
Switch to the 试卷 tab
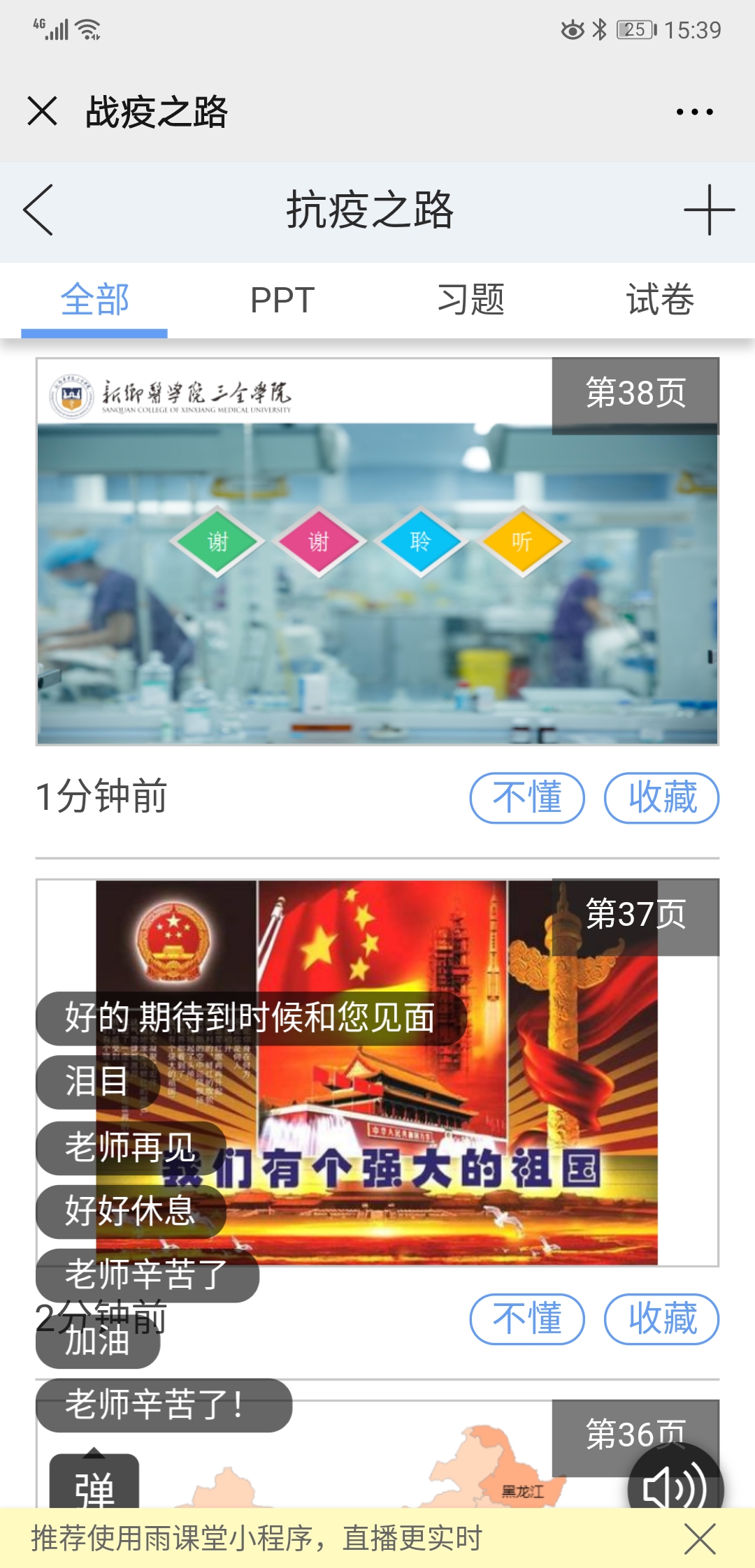click(x=659, y=300)
